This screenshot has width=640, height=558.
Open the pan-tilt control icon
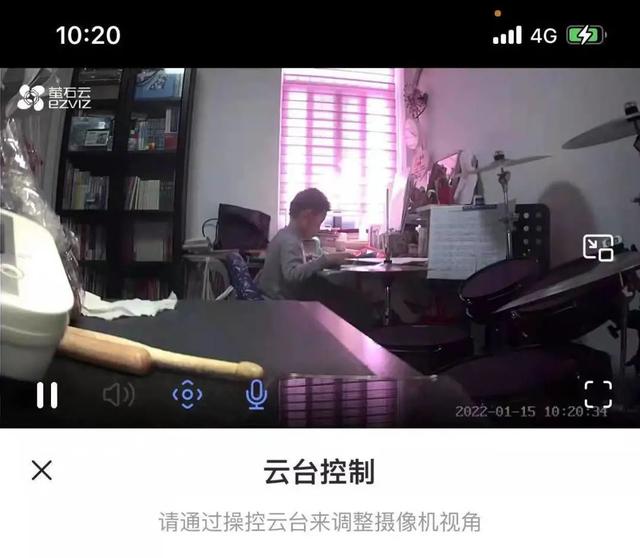[187, 395]
